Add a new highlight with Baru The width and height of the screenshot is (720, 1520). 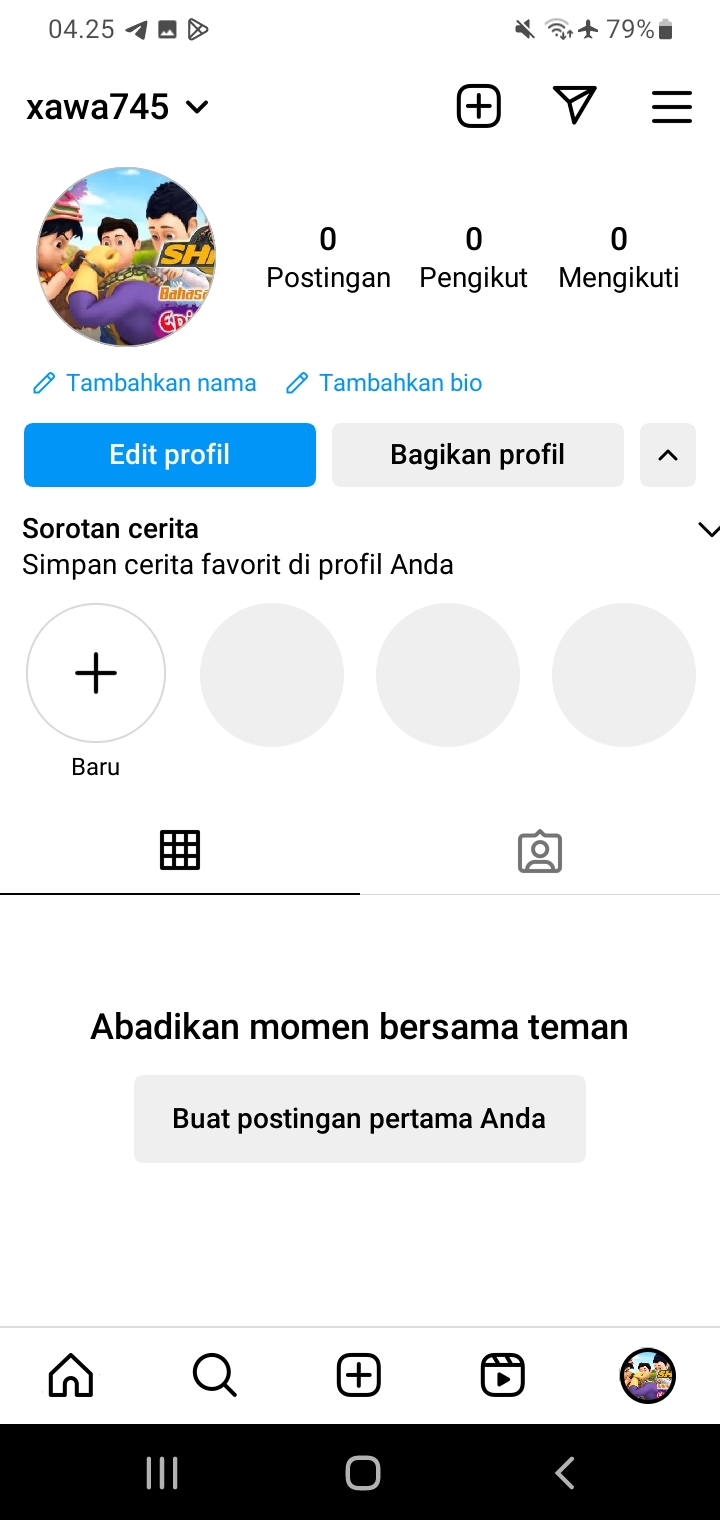tap(96, 673)
